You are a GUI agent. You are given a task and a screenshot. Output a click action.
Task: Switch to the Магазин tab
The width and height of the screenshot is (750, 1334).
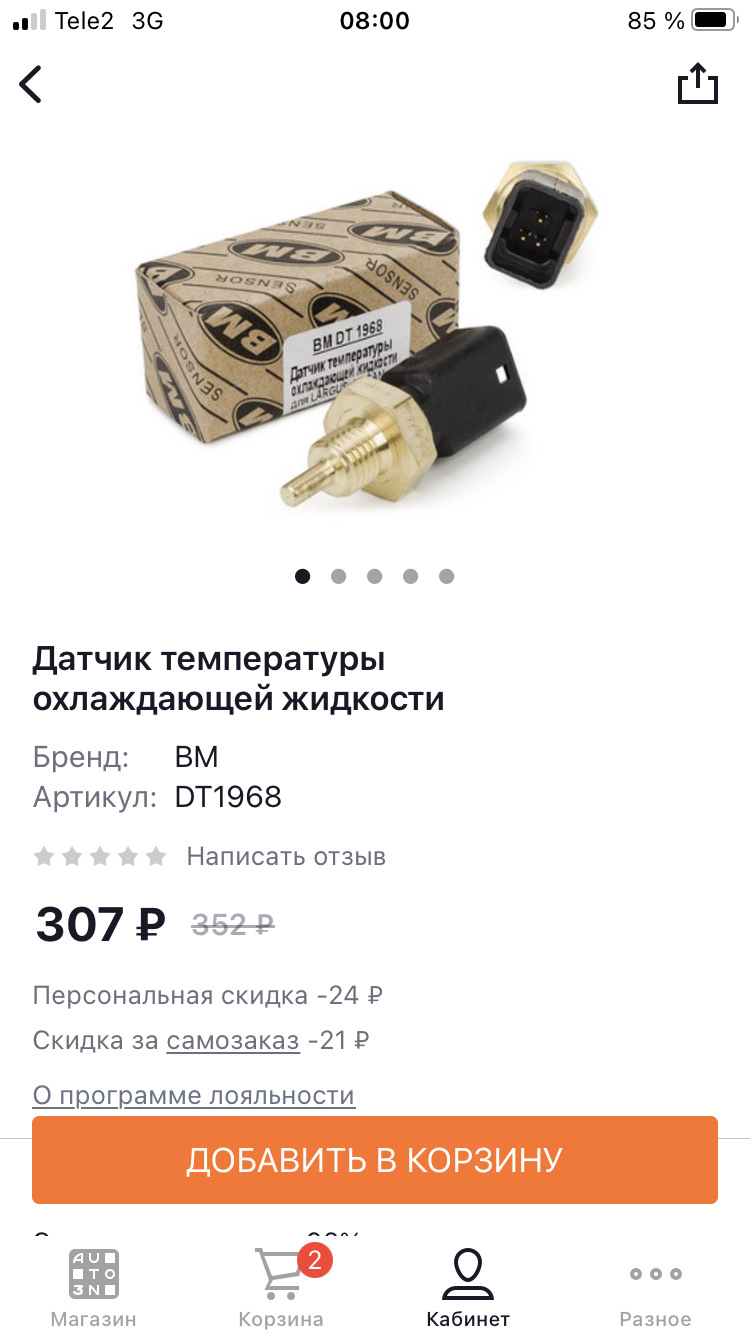click(x=94, y=1288)
